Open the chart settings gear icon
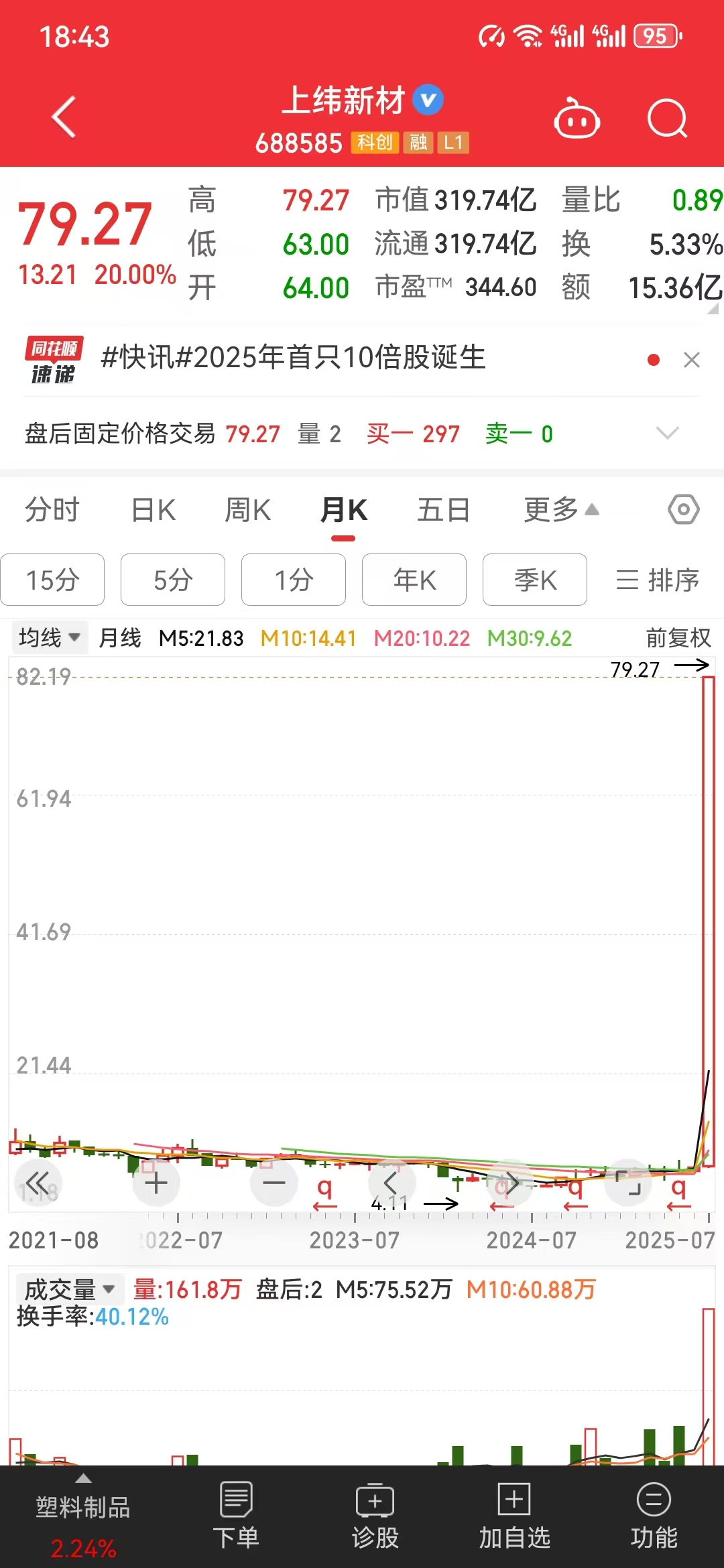Image resolution: width=724 pixels, height=1568 pixels. point(683,509)
